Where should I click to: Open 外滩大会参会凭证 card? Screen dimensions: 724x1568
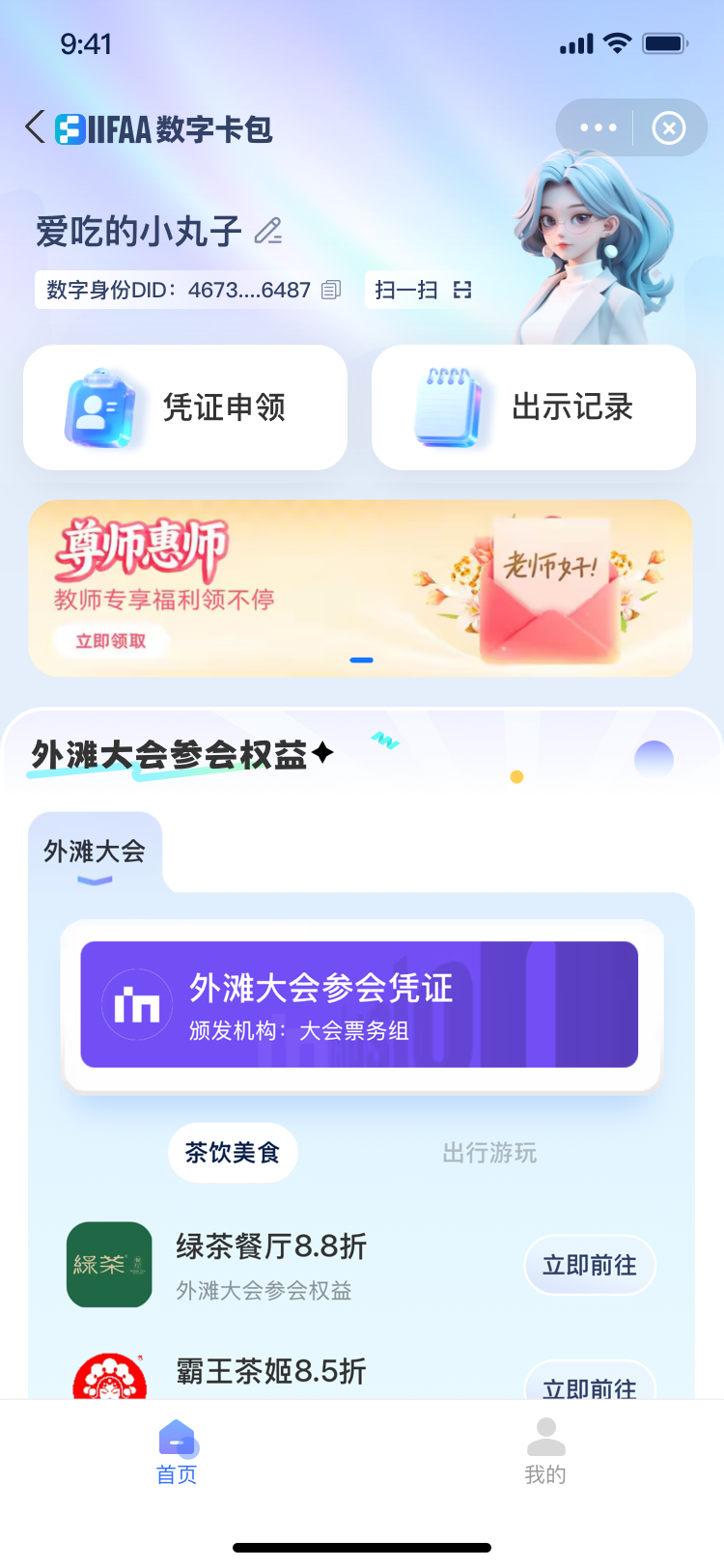(359, 1004)
